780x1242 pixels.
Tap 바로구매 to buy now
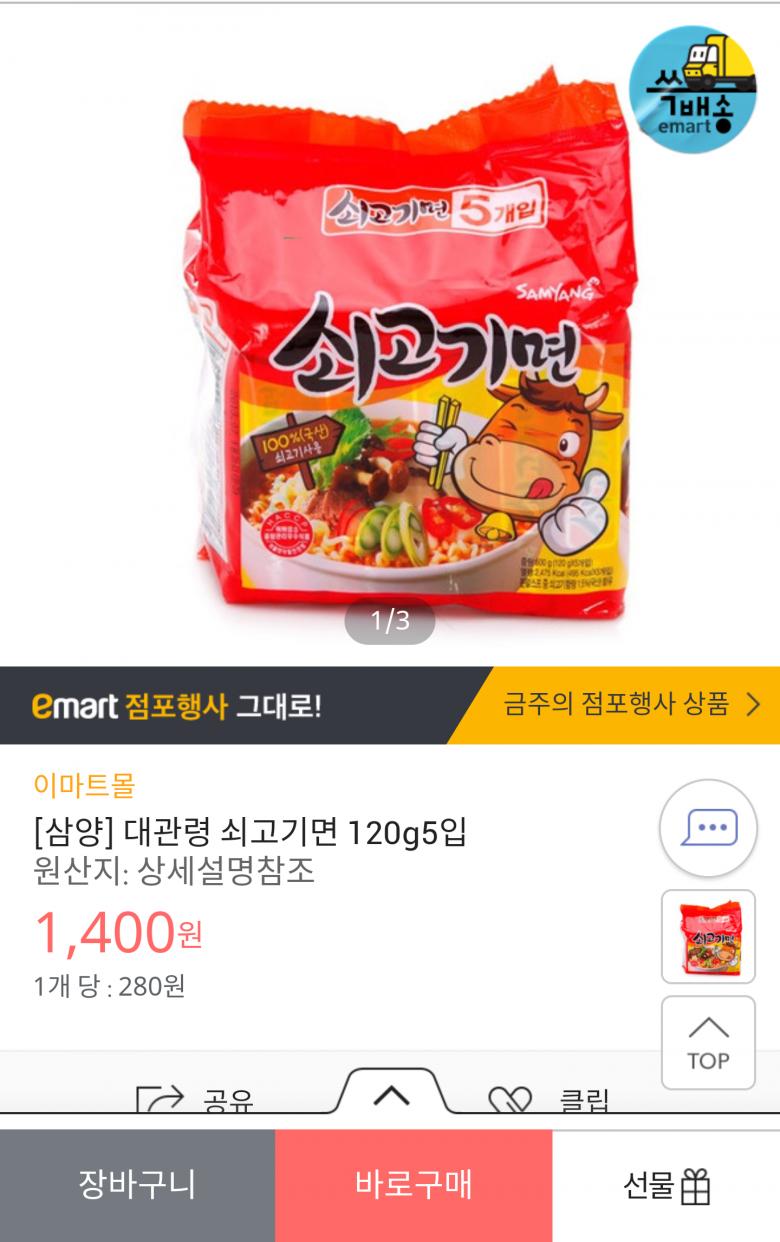(413, 1185)
